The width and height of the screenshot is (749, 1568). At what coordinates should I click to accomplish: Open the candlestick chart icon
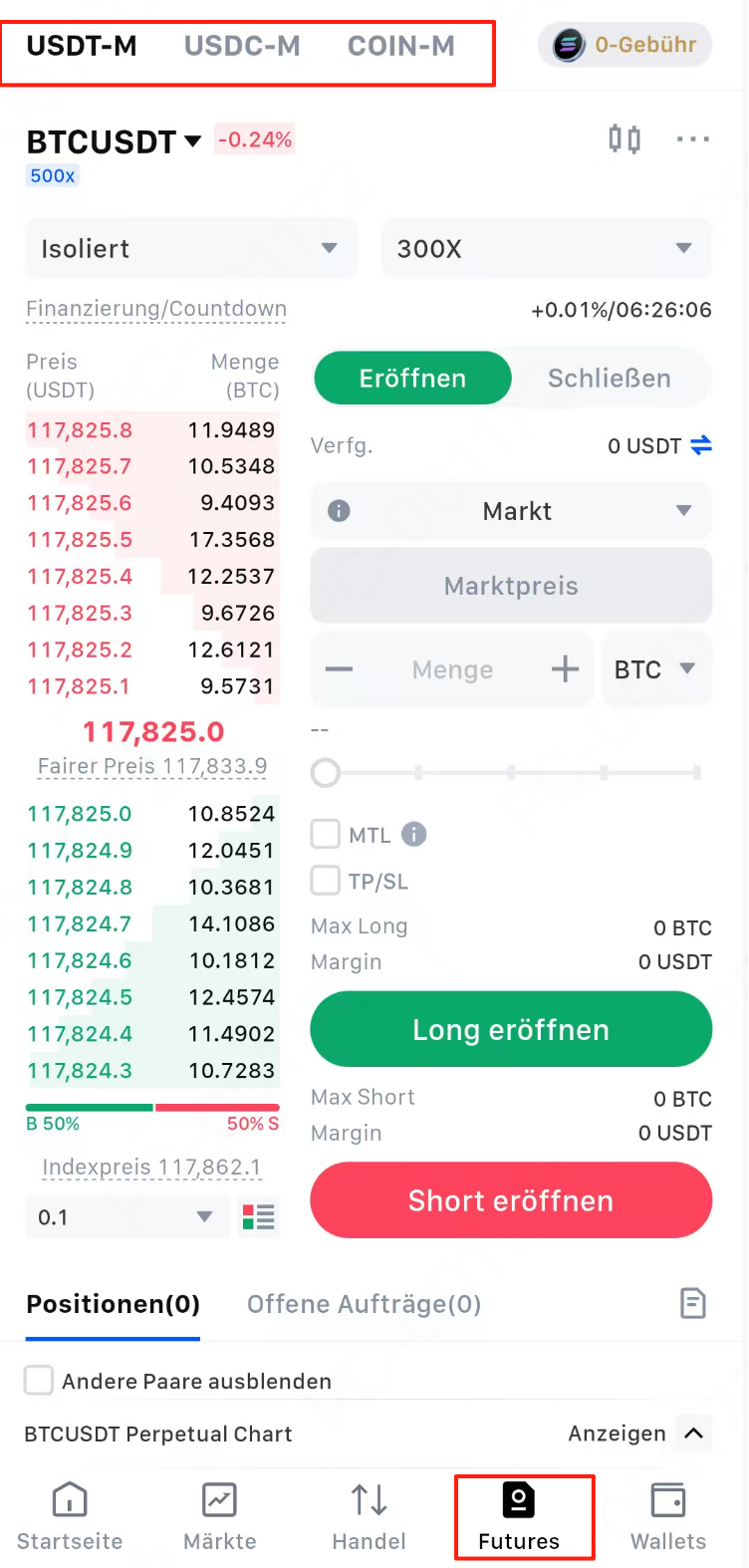tap(624, 139)
